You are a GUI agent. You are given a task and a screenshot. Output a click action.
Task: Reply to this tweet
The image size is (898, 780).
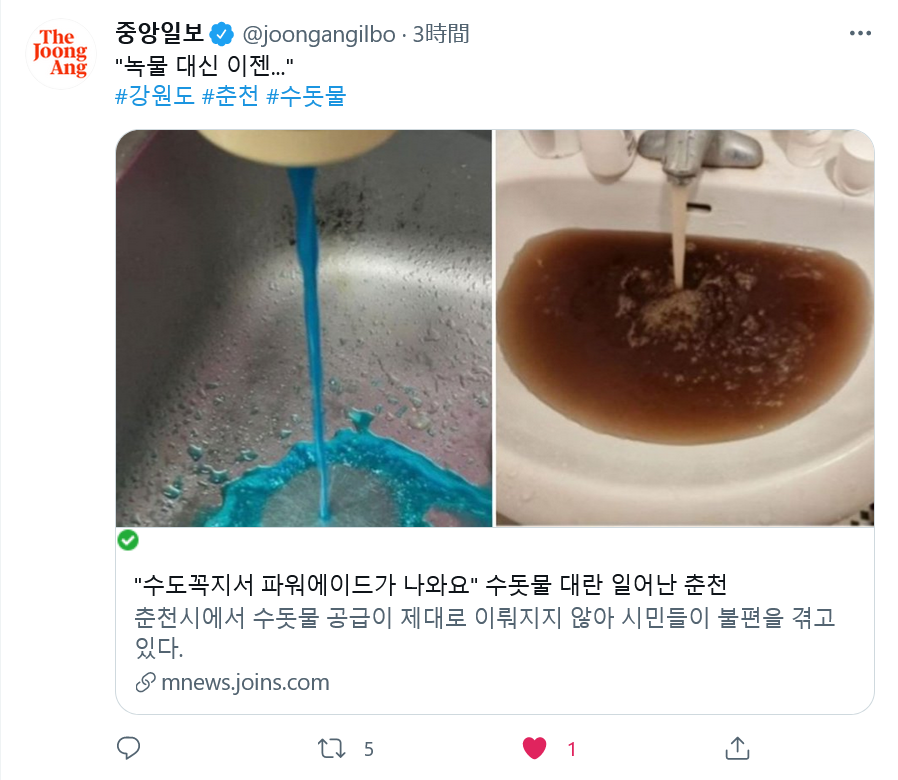pyautogui.click(x=128, y=748)
